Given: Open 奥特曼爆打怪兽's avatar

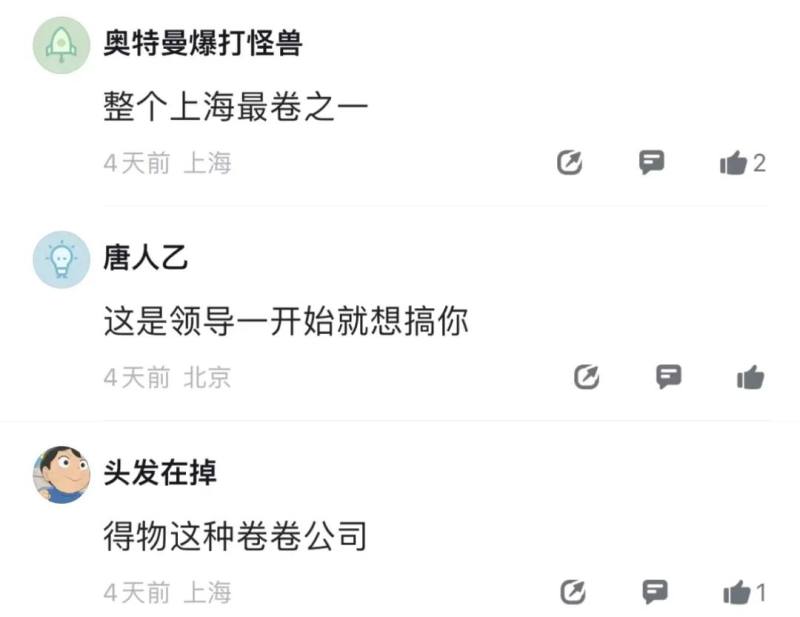Looking at the screenshot, I should pos(62,45).
